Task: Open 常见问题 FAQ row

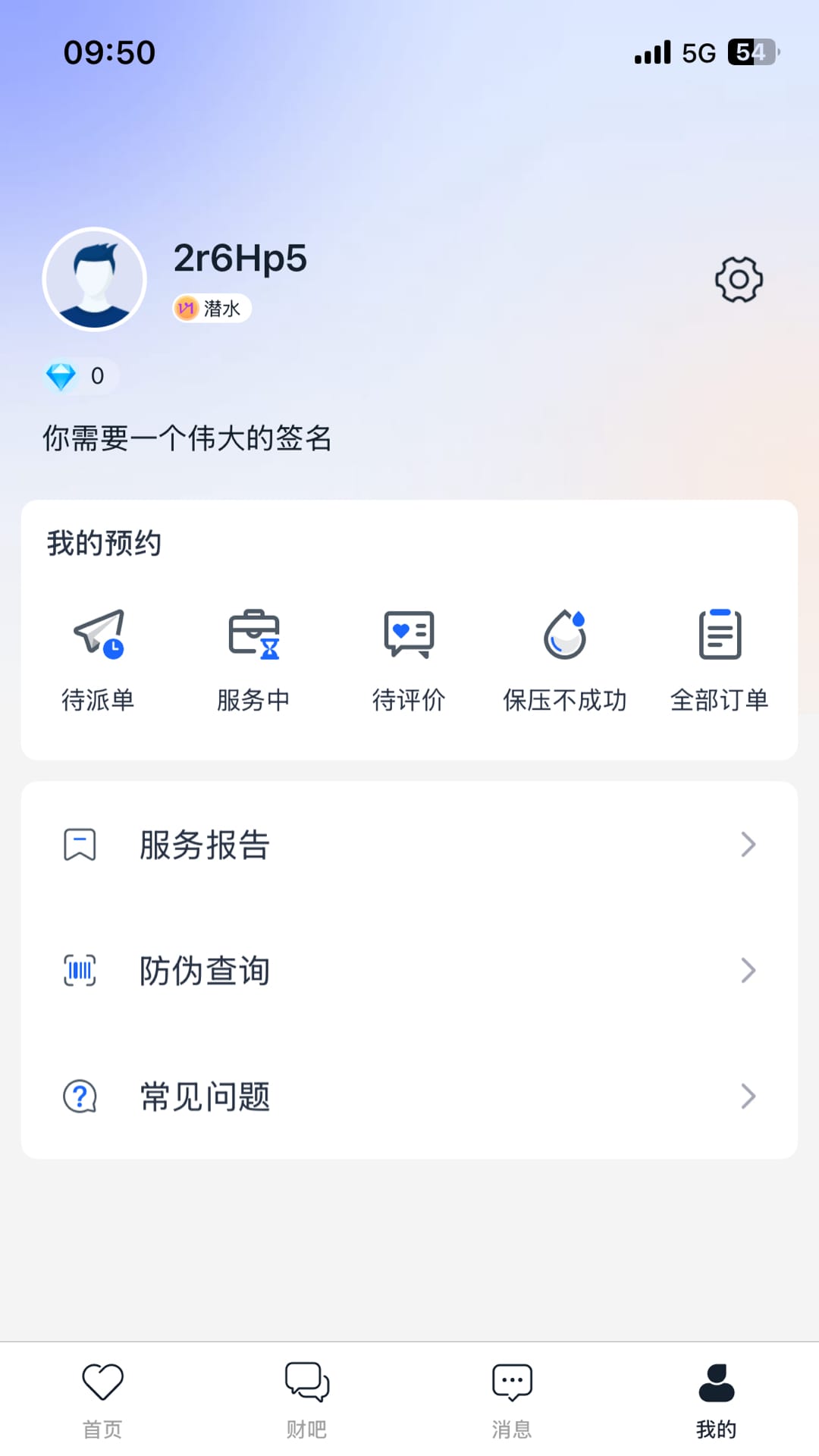Action: [x=409, y=1097]
